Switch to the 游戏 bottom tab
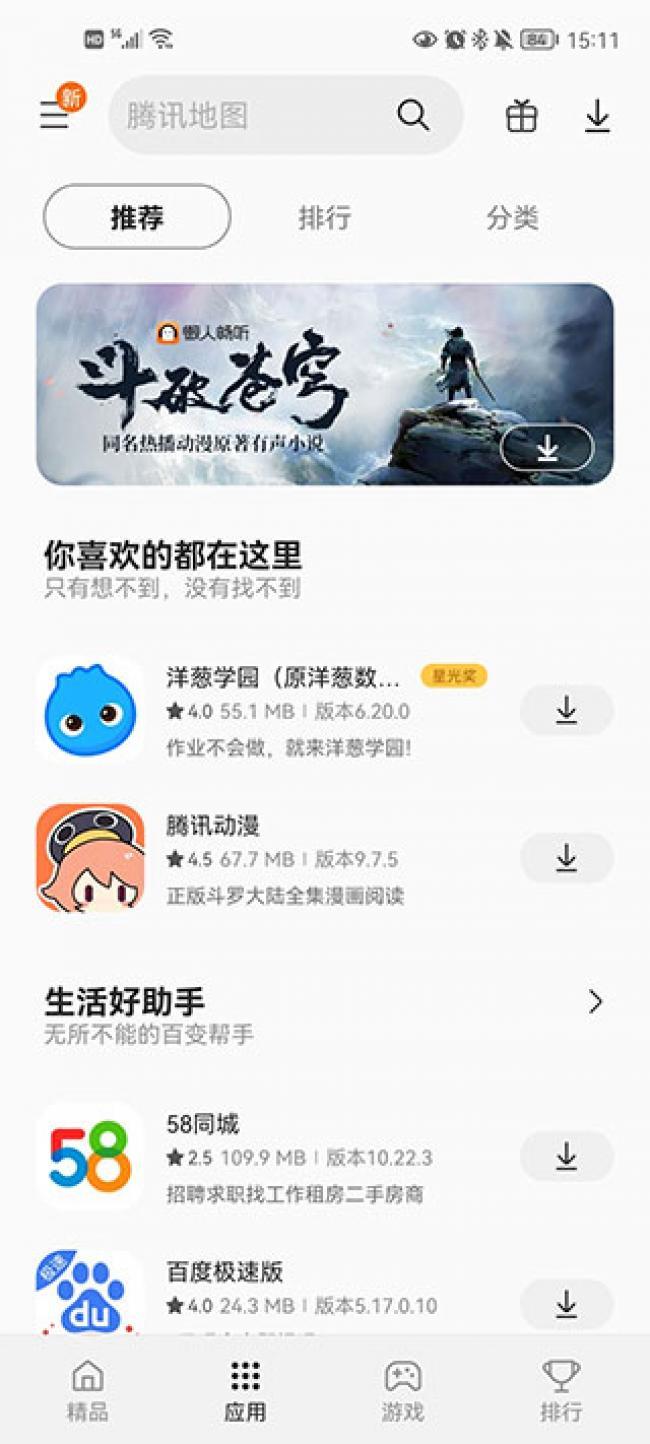 (403, 1391)
